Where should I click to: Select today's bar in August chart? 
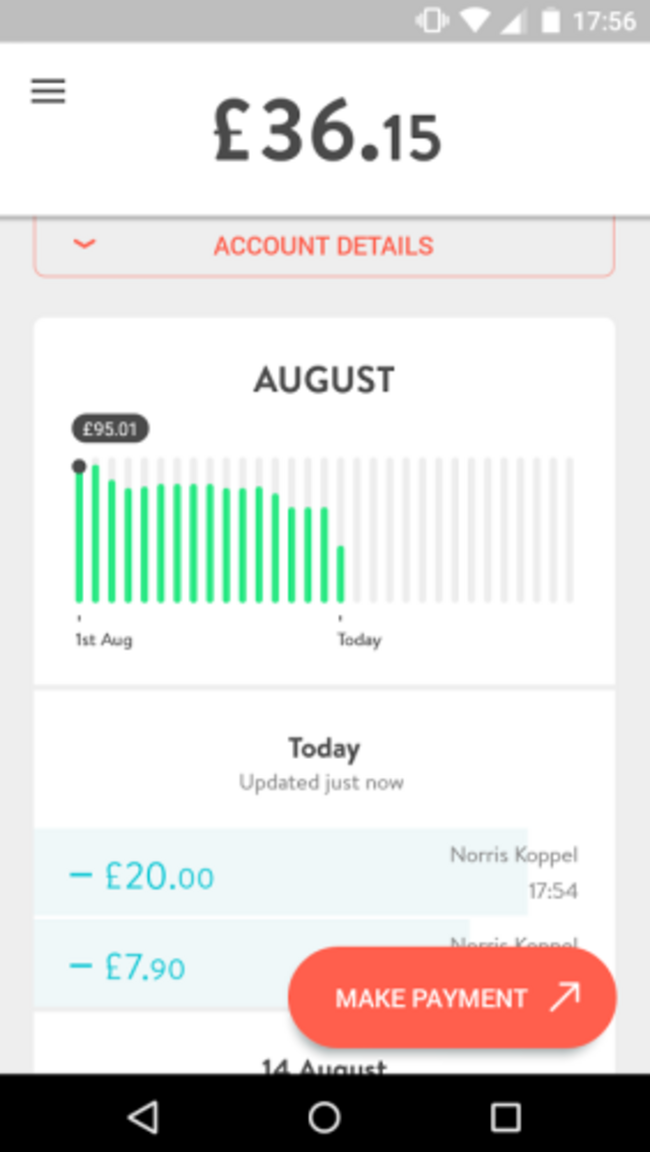pos(341,574)
